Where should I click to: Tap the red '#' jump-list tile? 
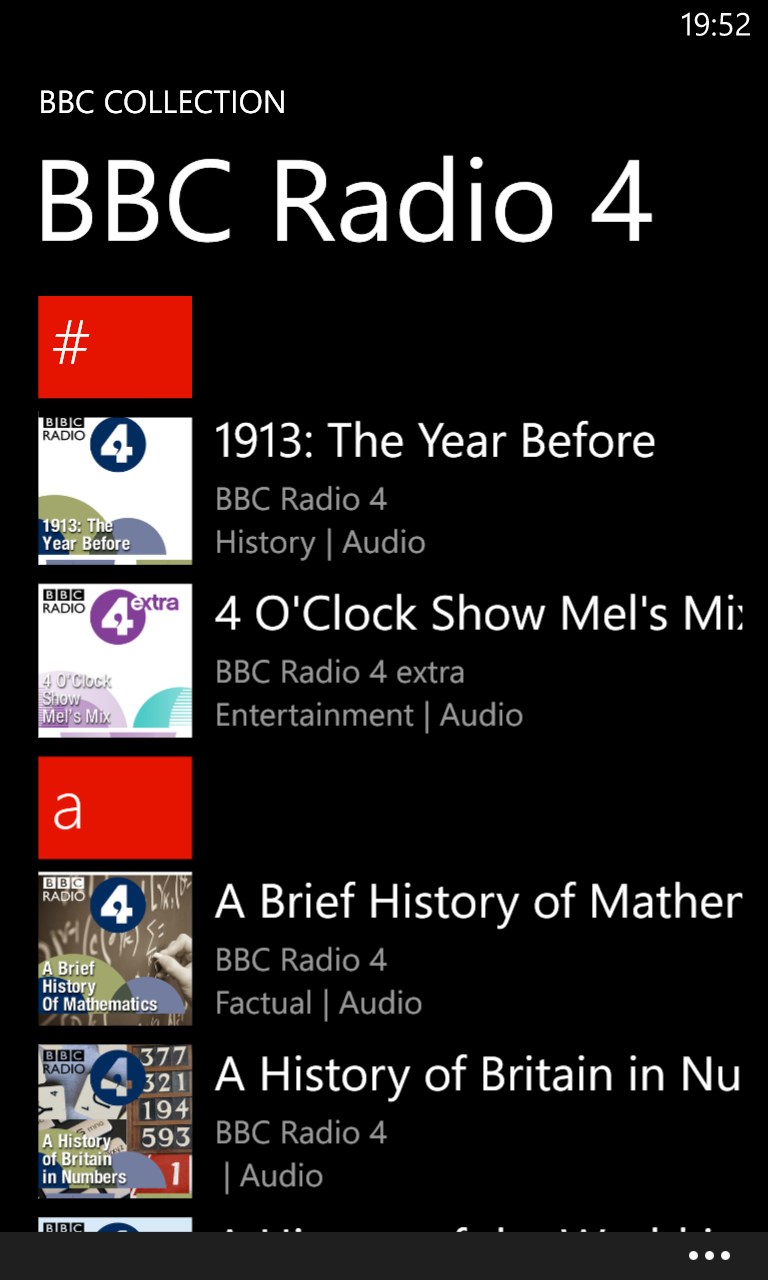tap(114, 346)
